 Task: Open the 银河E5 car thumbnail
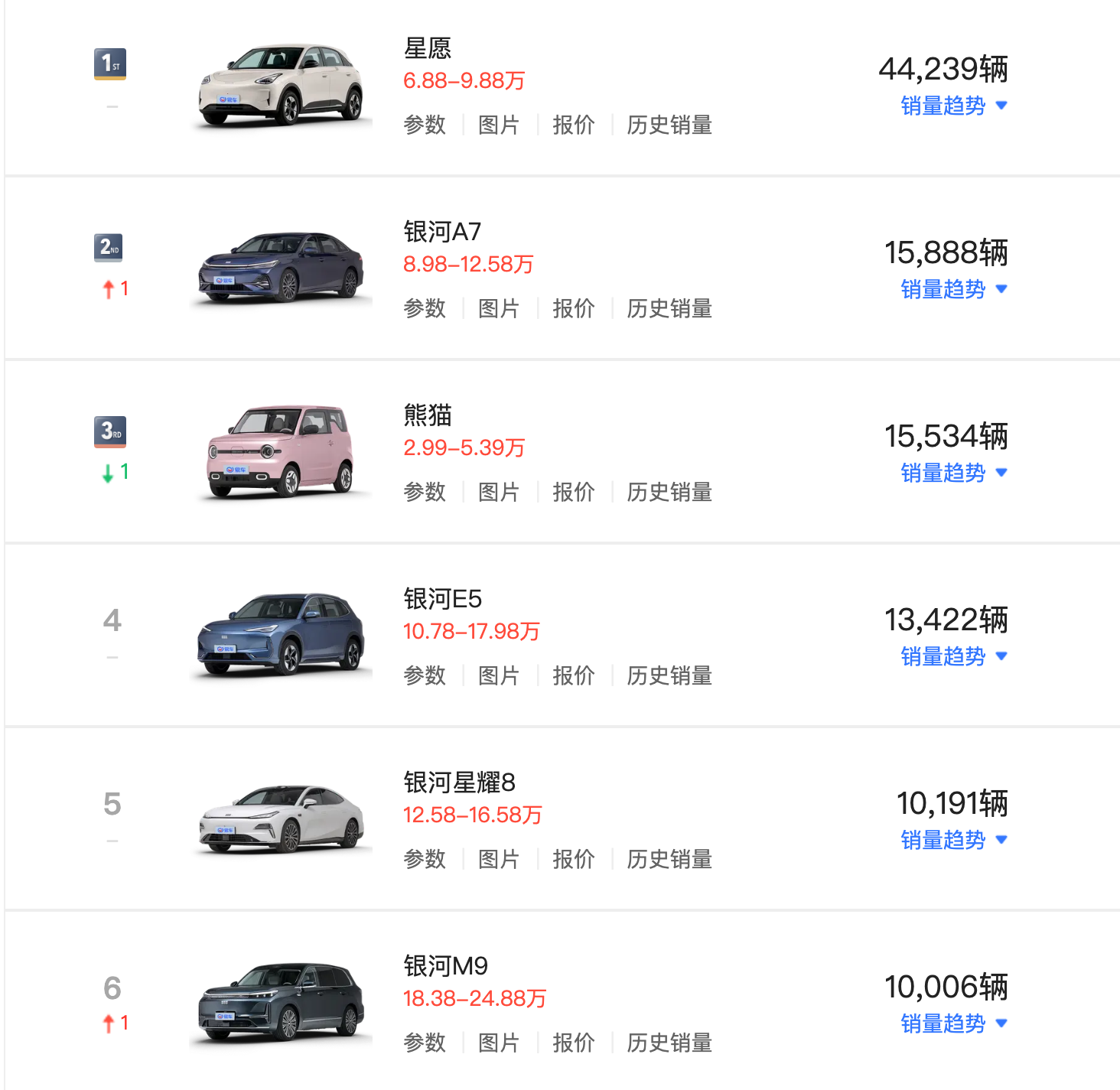pyautogui.click(x=281, y=635)
